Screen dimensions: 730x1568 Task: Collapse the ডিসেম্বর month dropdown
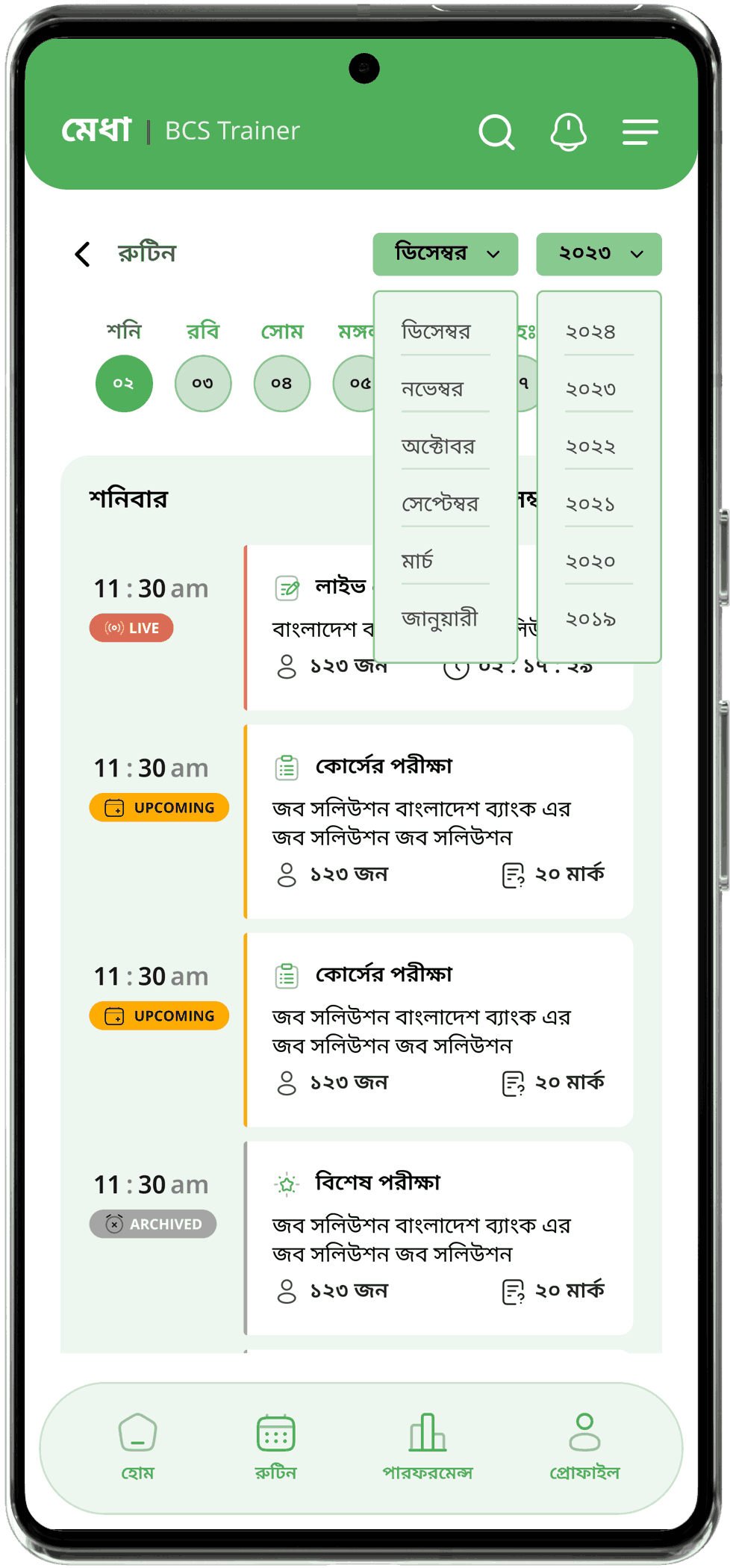446,254
